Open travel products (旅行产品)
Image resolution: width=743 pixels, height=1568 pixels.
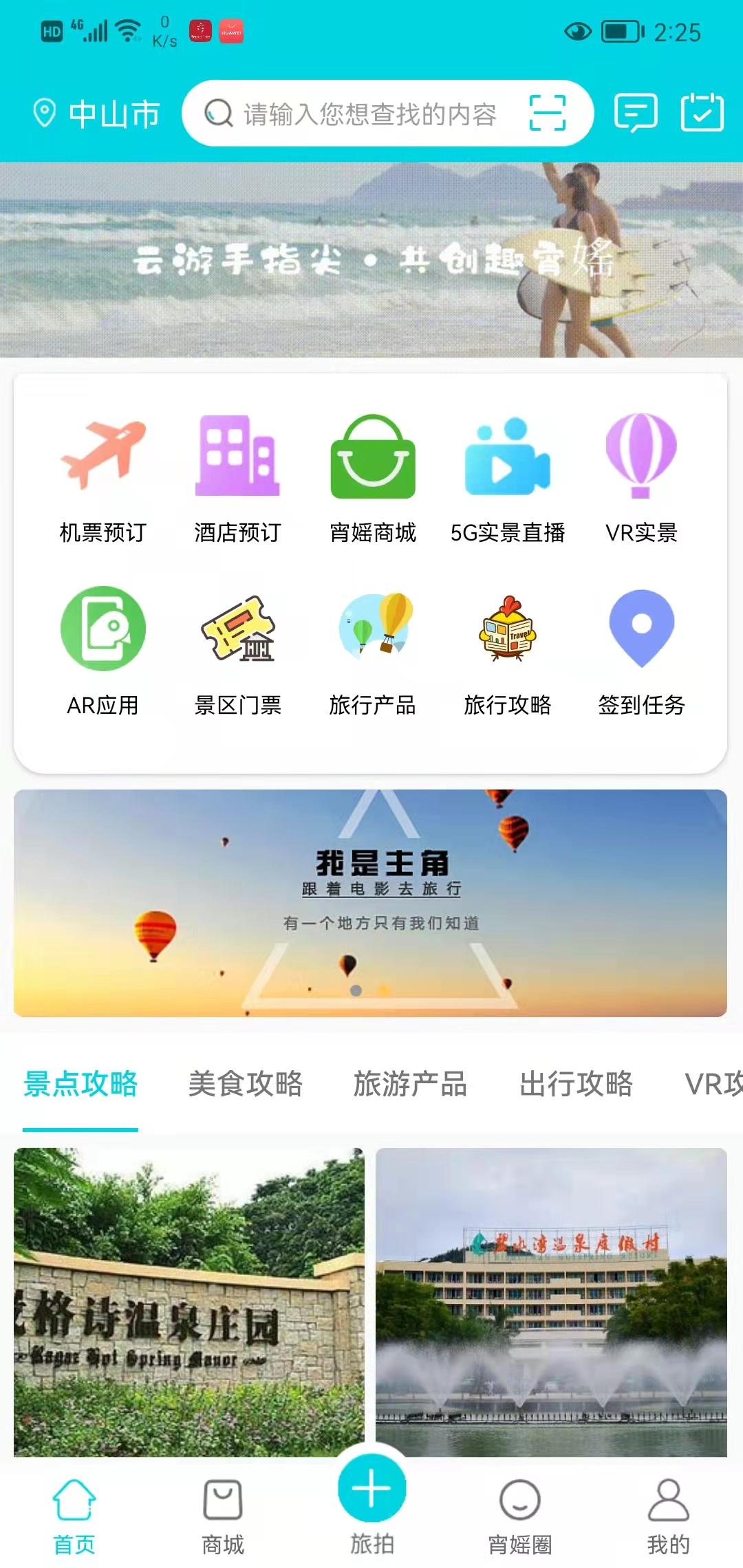point(371,653)
